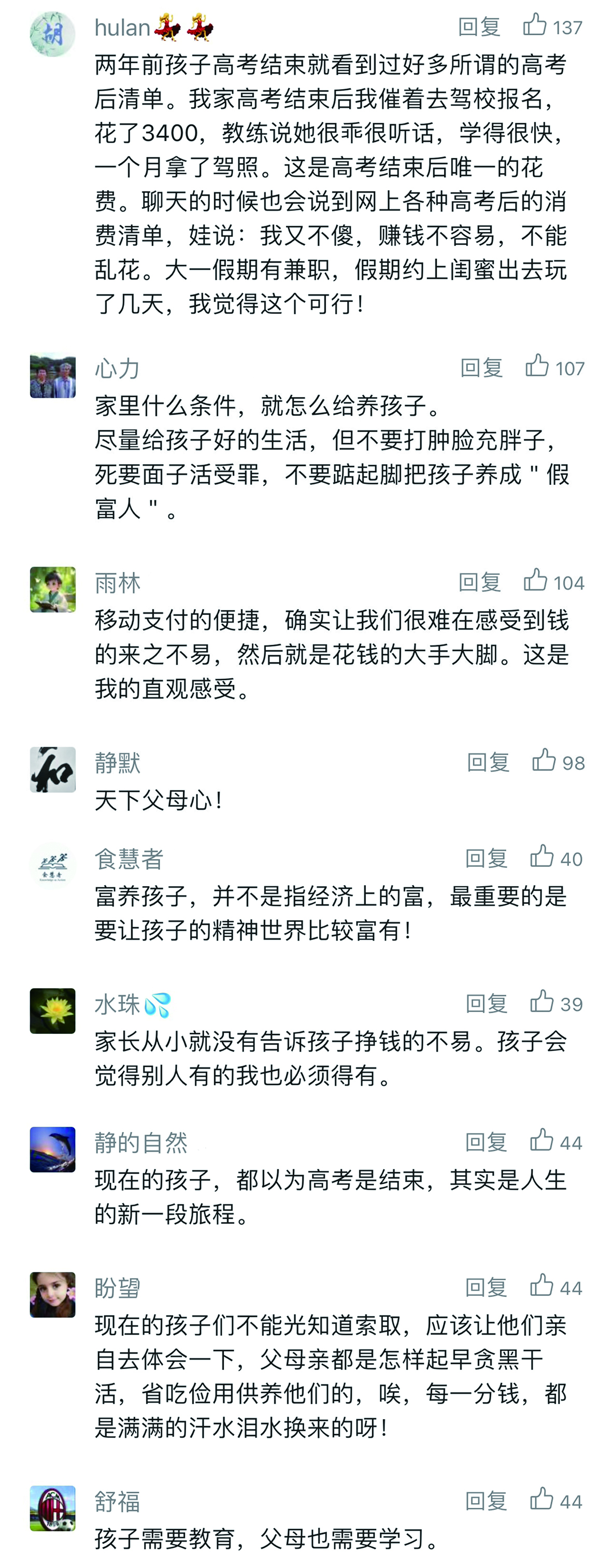Reply to 食慧者's comment
Screen dimensions: 612x1568
[487, 858]
